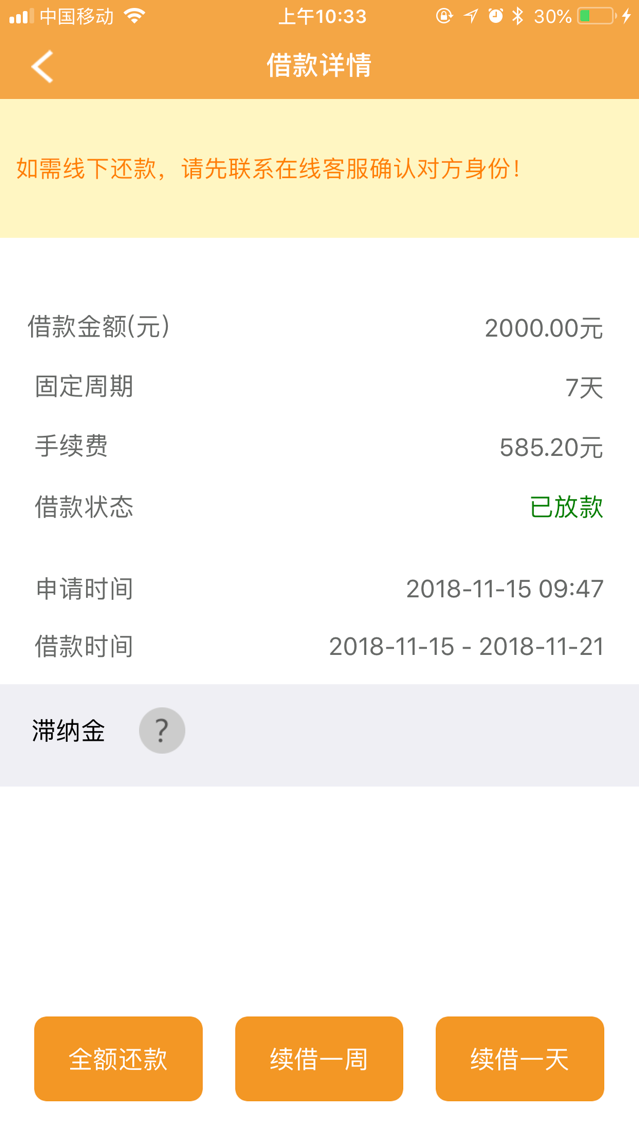Choose 续借一天 to renew one day
This screenshot has height=1136, width=639.
pyautogui.click(x=519, y=1058)
